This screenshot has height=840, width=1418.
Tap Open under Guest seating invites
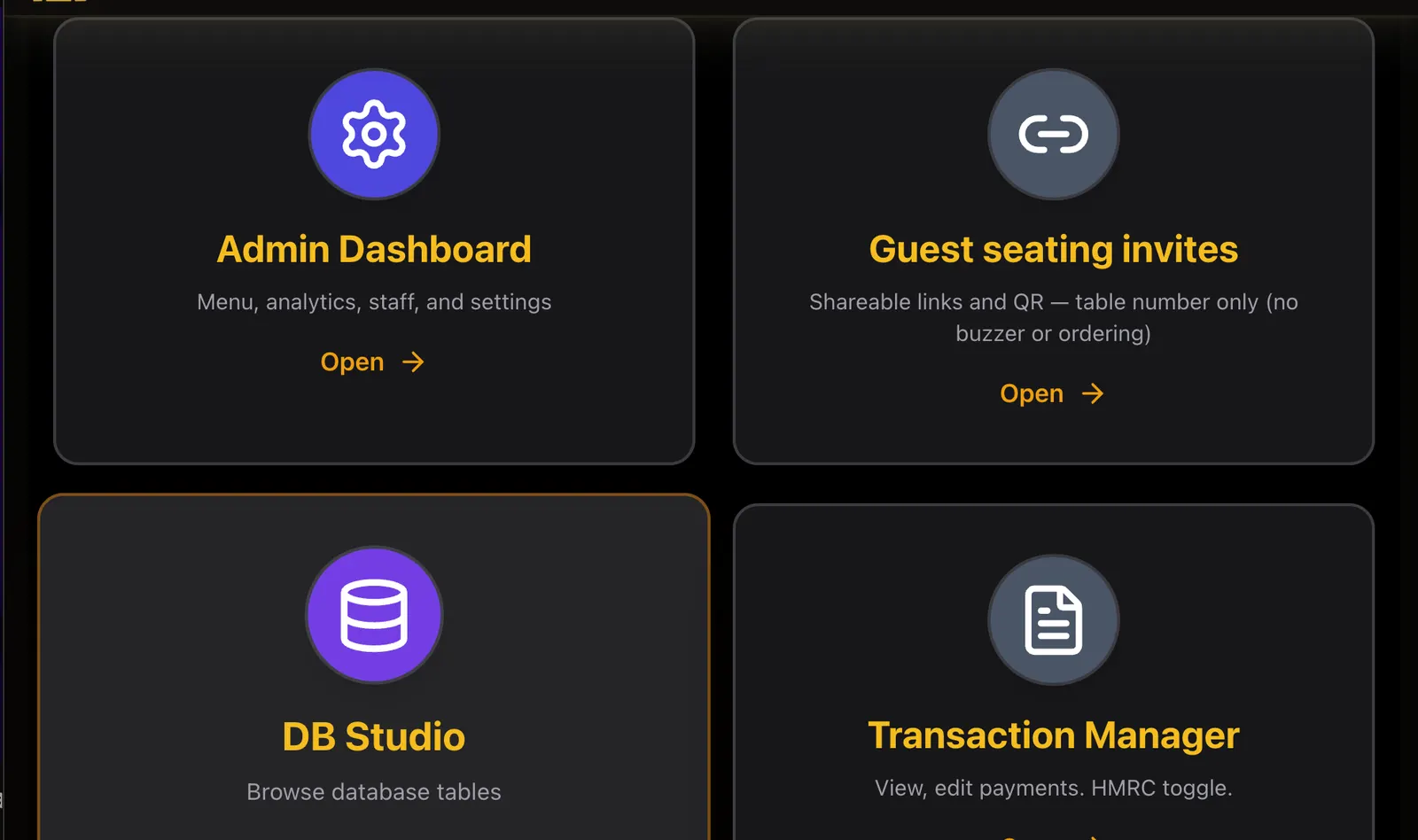pyautogui.click(x=1052, y=393)
